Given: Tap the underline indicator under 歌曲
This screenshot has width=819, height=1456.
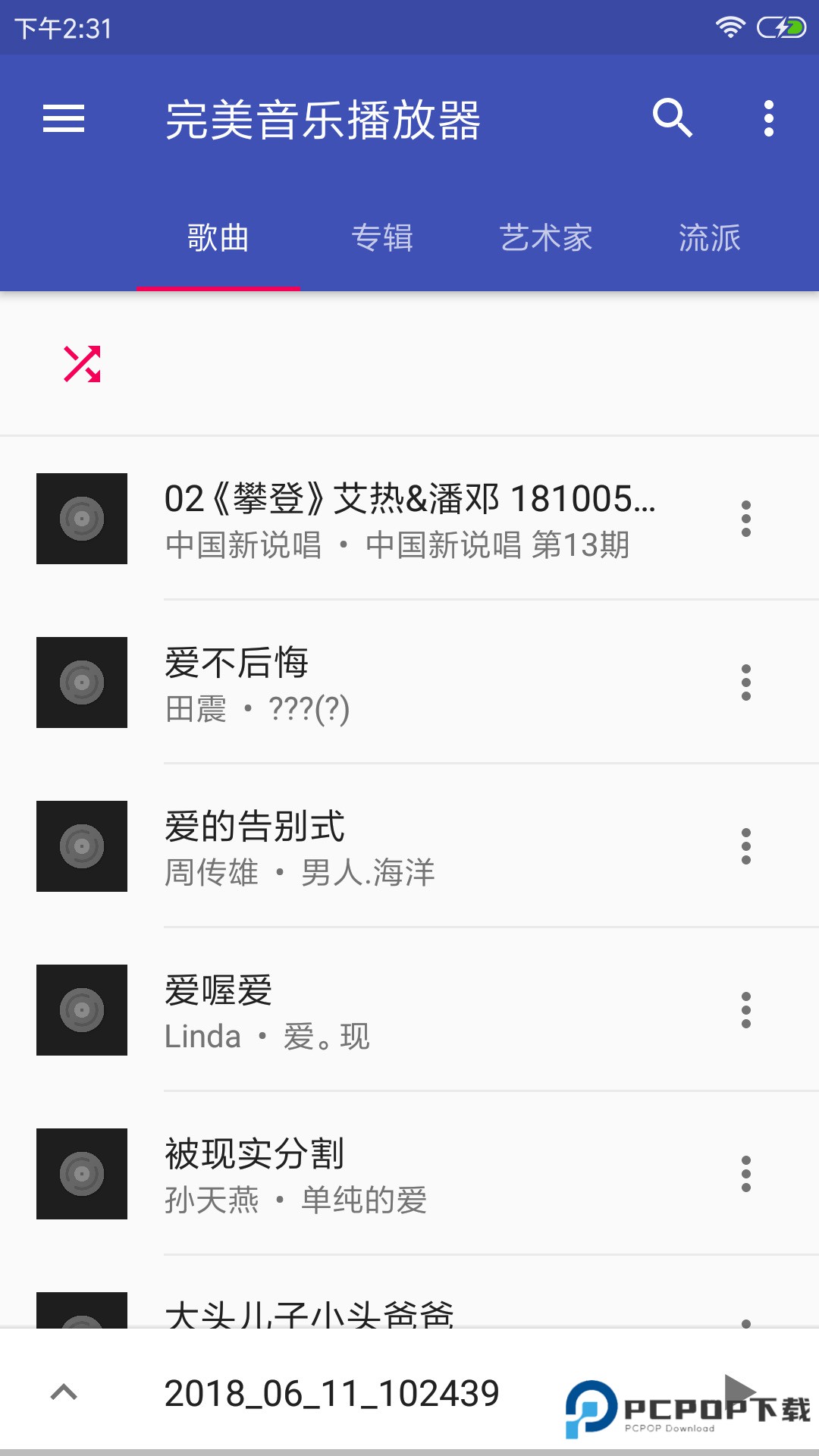Looking at the screenshot, I should tap(218, 290).
